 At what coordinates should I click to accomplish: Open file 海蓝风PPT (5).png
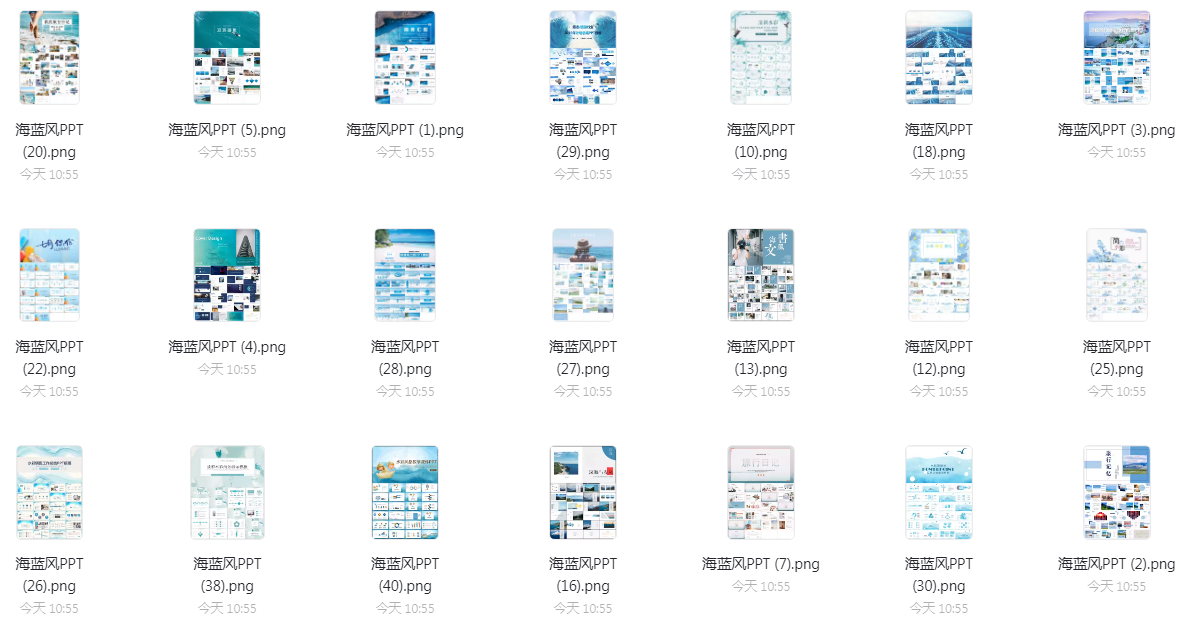[x=227, y=58]
